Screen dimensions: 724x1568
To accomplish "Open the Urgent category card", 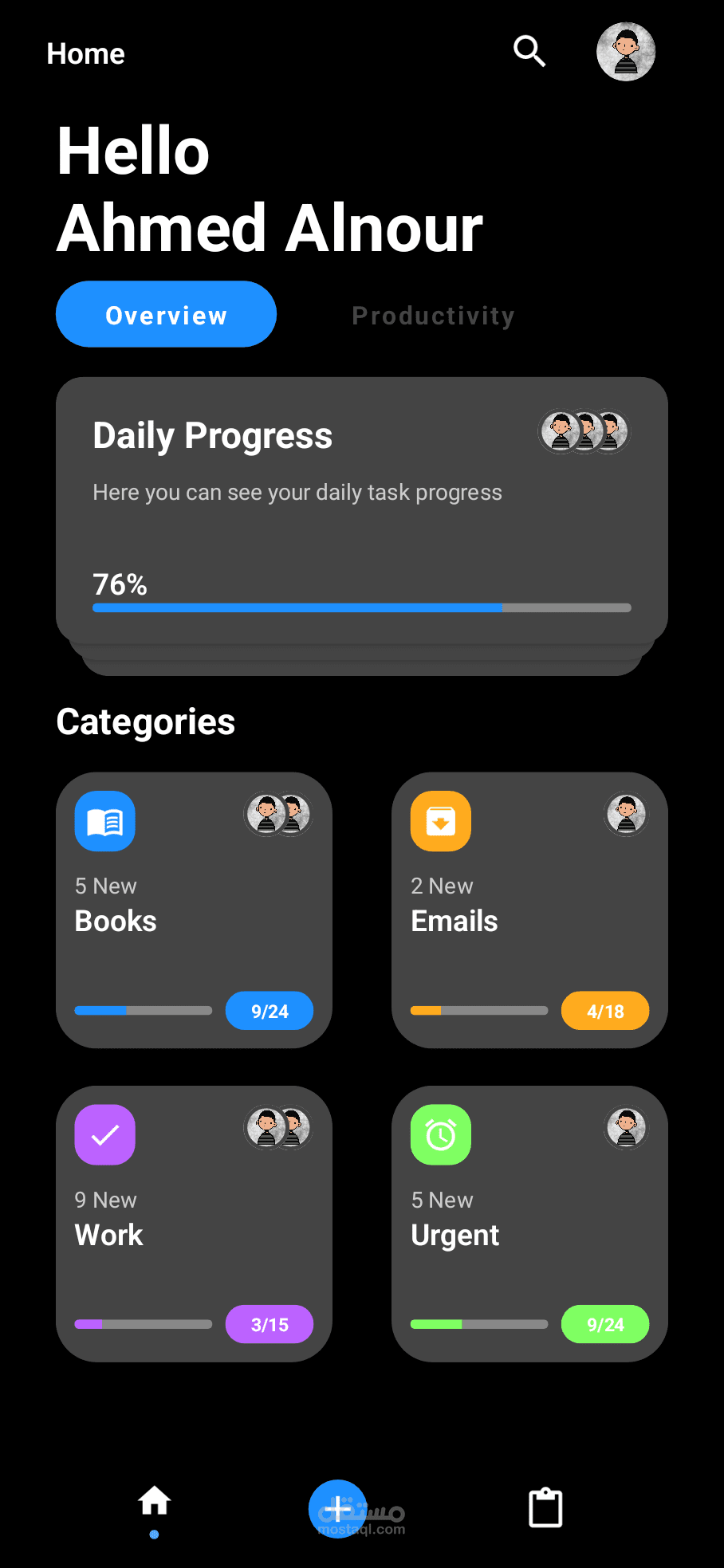I will [529, 1223].
